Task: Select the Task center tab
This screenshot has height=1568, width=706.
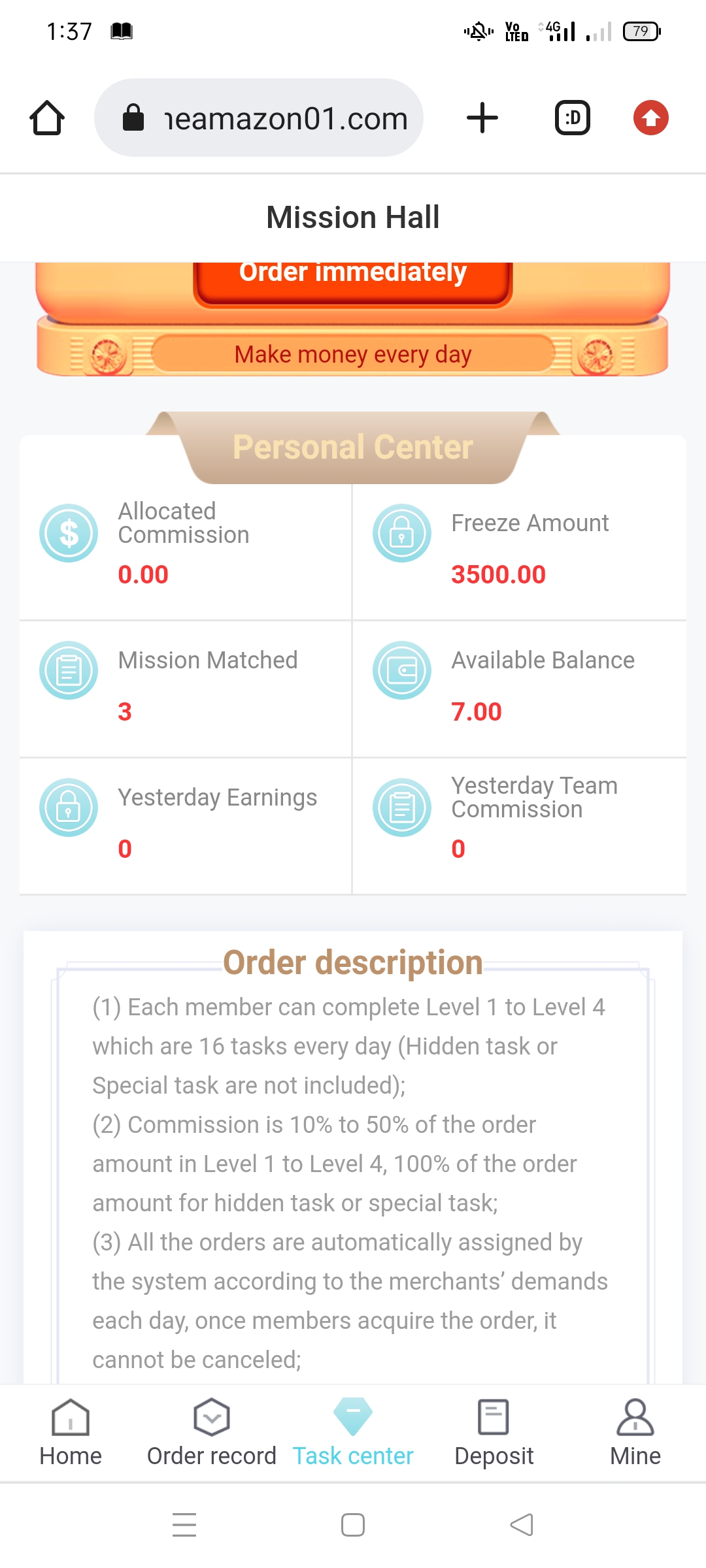Action: 353,1432
